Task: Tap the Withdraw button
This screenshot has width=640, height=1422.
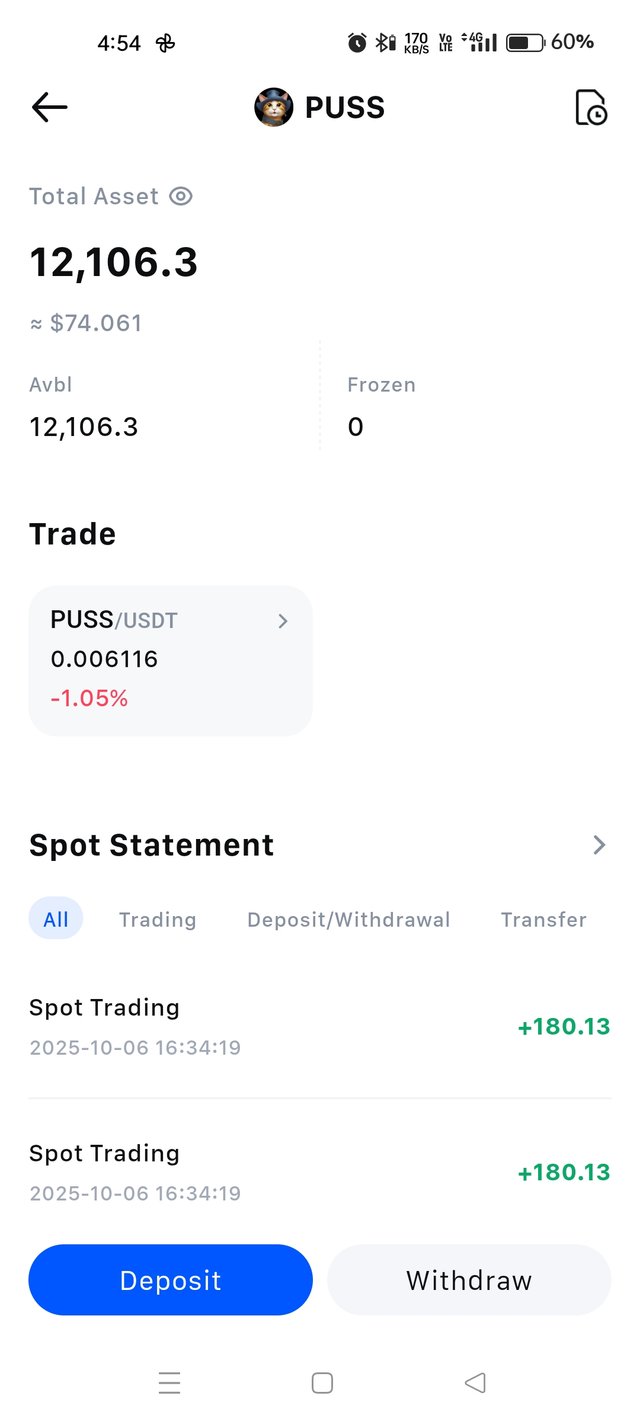Action: point(468,1280)
